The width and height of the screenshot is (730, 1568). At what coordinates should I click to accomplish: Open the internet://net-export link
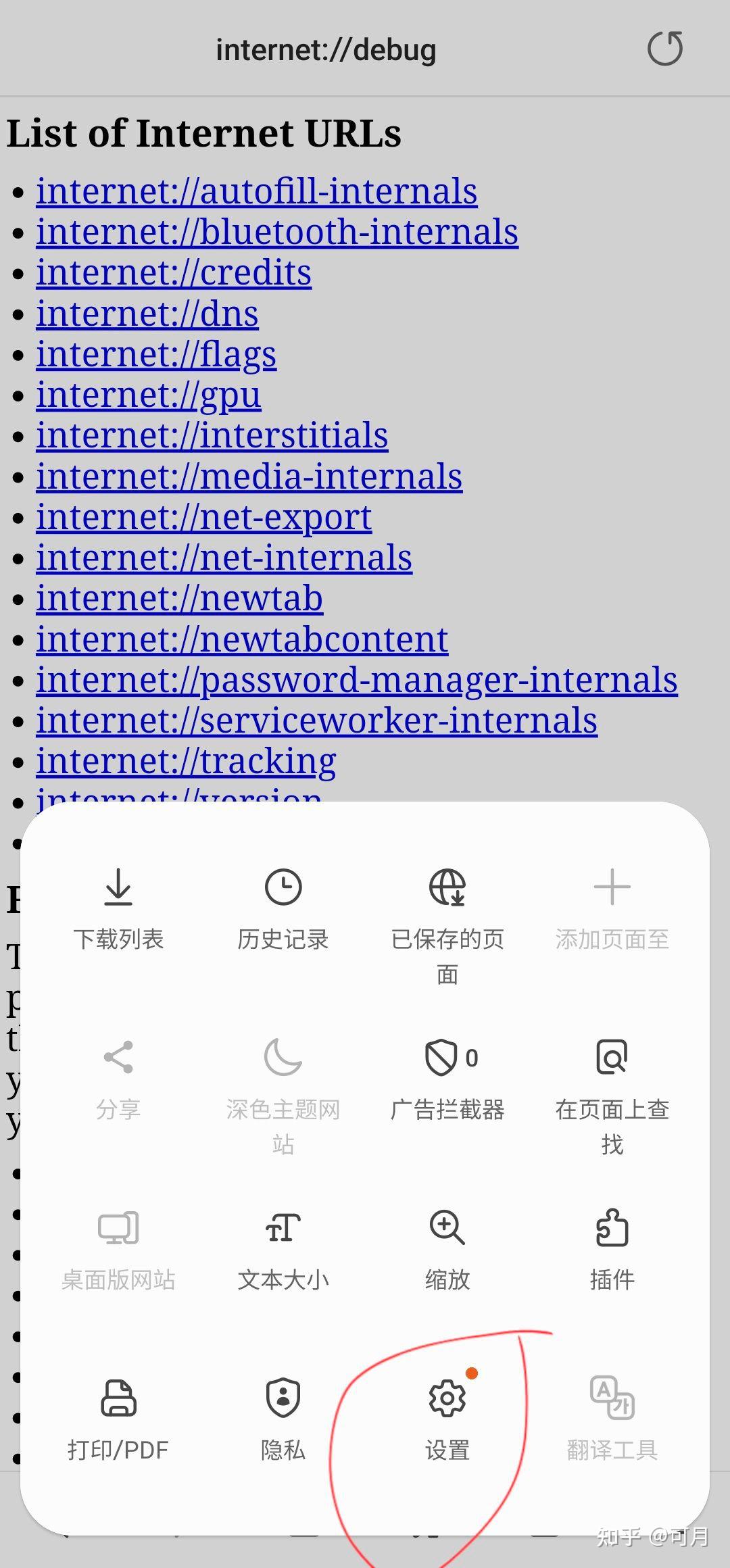(x=203, y=518)
